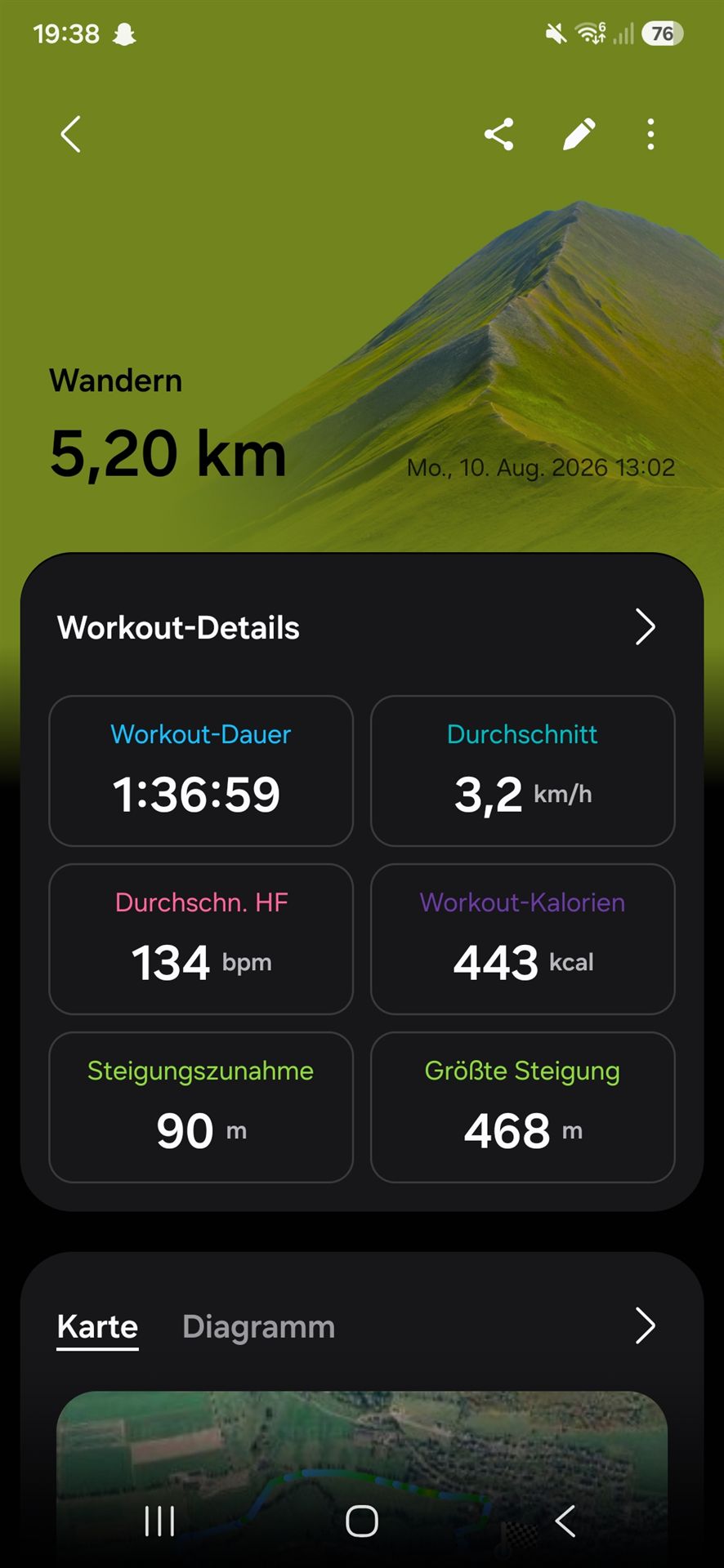
Task: Open the map section chevron next to Diagramm
Action: (x=646, y=1325)
